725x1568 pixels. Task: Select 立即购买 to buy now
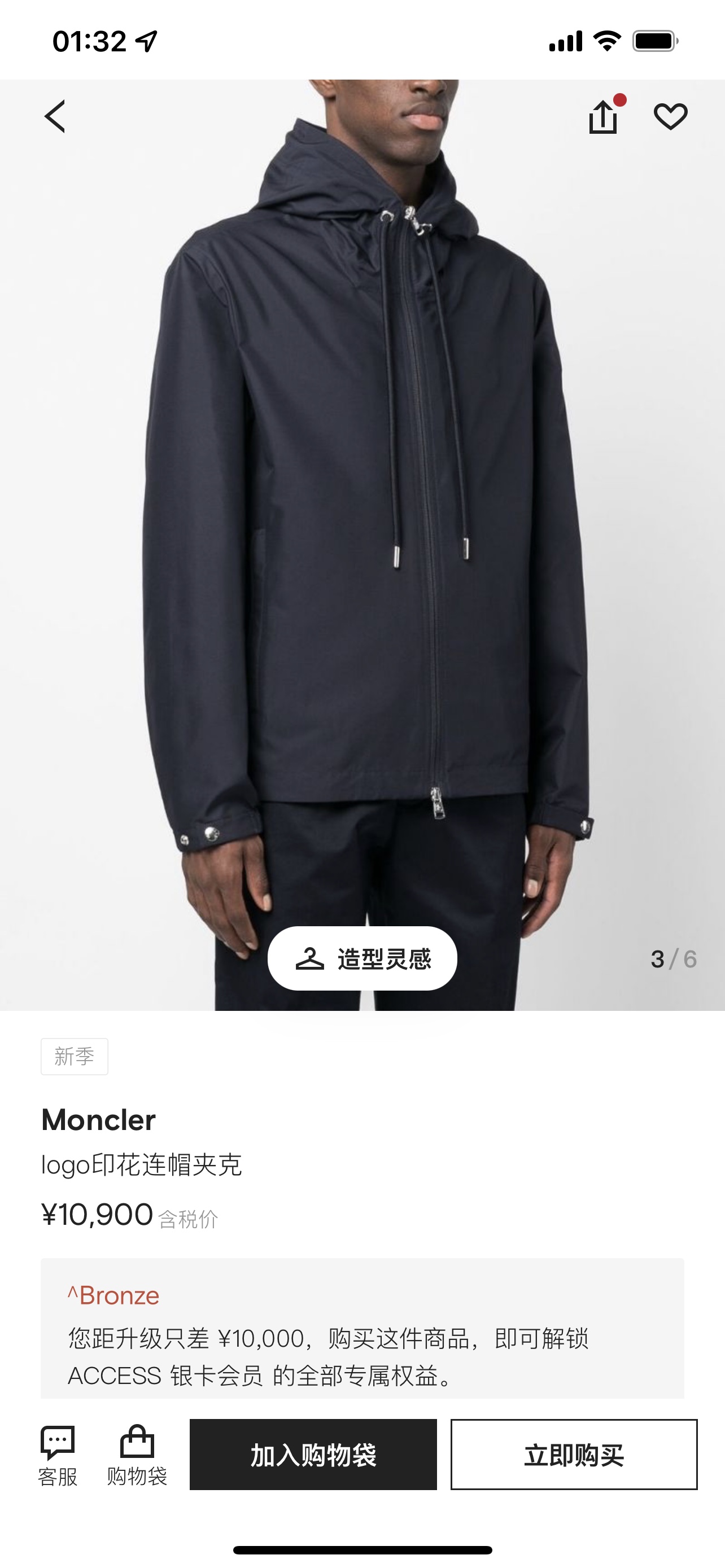(x=574, y=1455)
